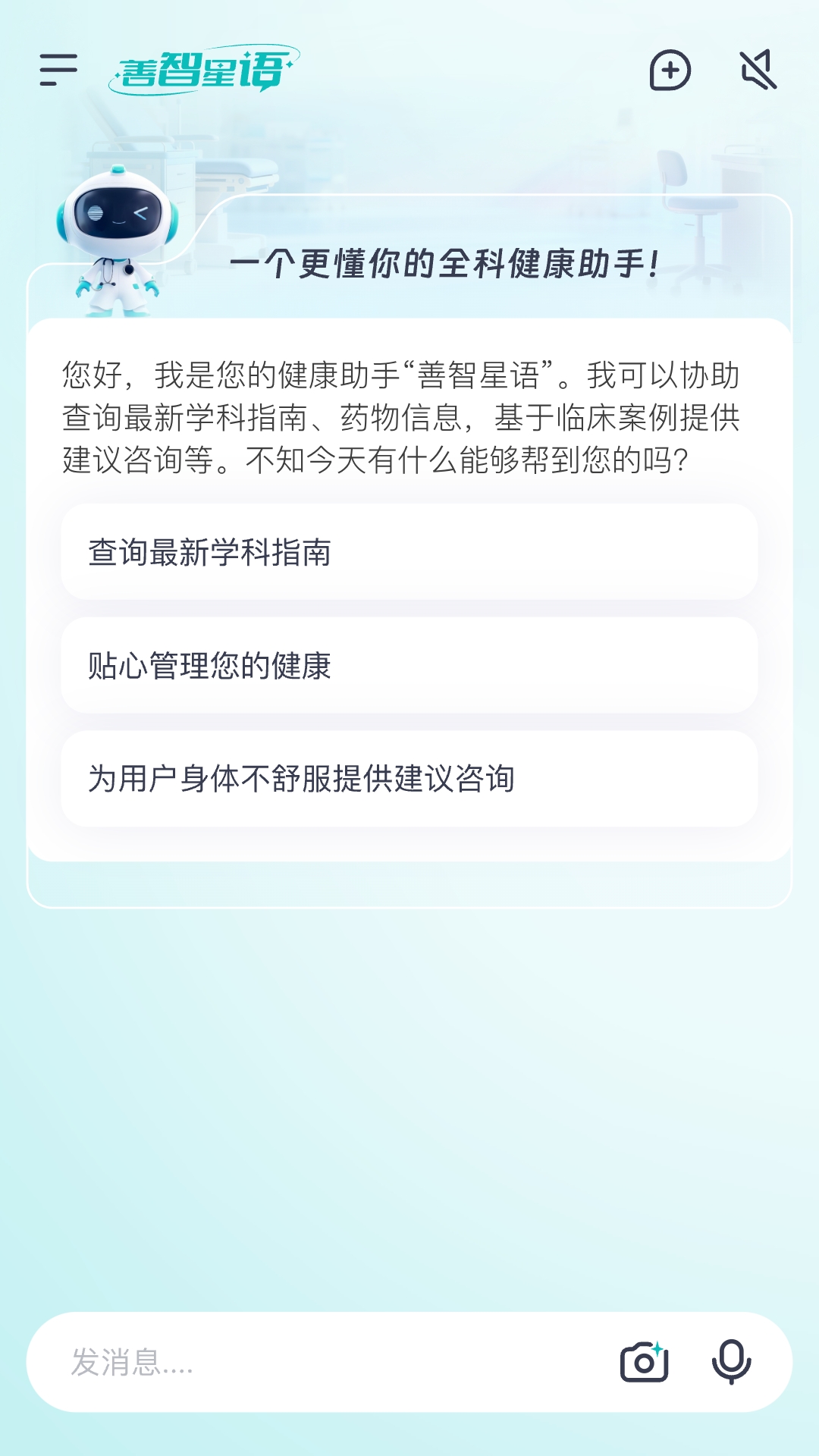This screenshot has width=819, height=1456.
Task: Tap 为用户身体不舒服提供建议咨询 suggestion
Action: pos(409,777)
